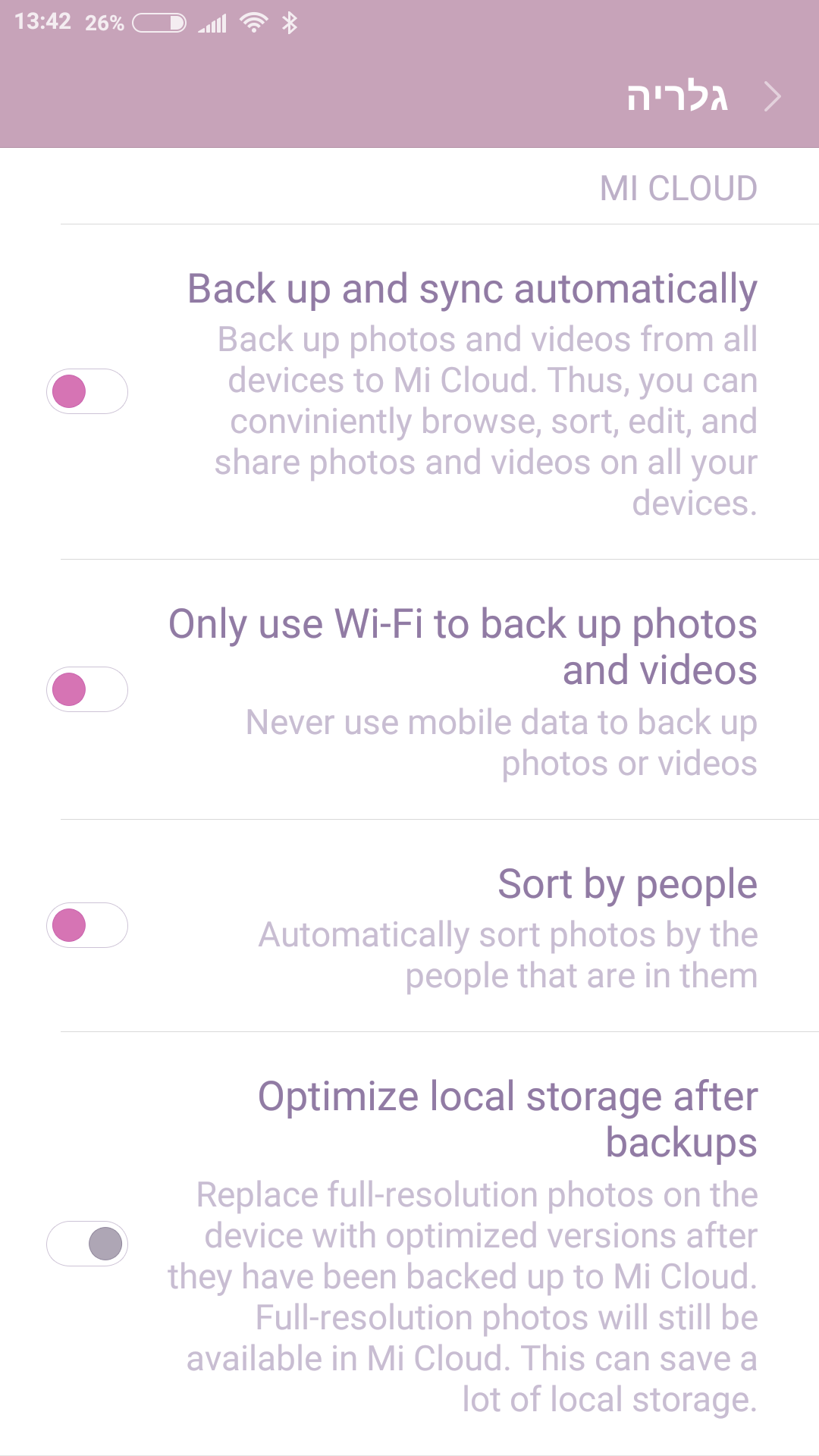Toggle Only use Wi-Fi to back up
The image size is (819, 1456).
click(x=87, y=689)
